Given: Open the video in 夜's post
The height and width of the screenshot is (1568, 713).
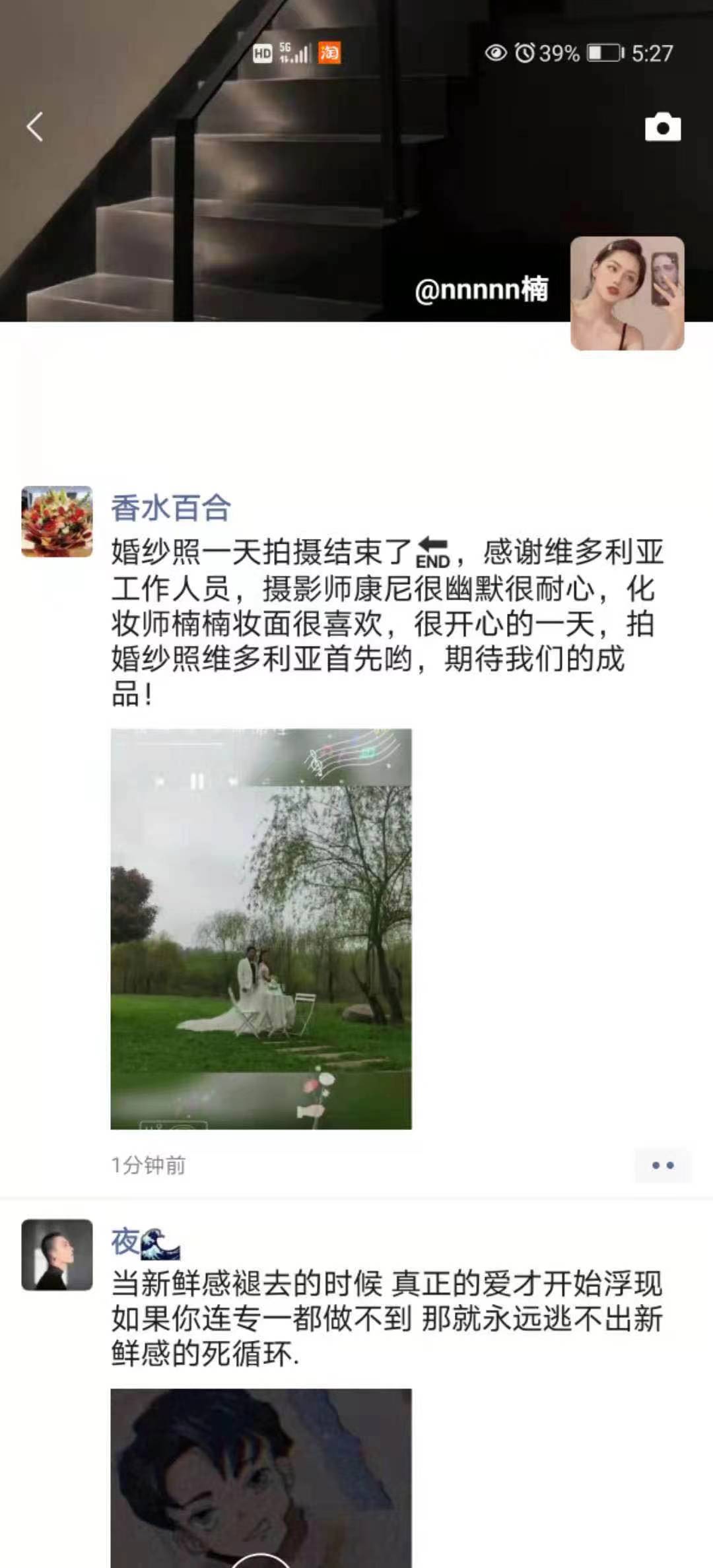Looking at the screenshot, I should pyautogui.click(x=261, y=1478).
